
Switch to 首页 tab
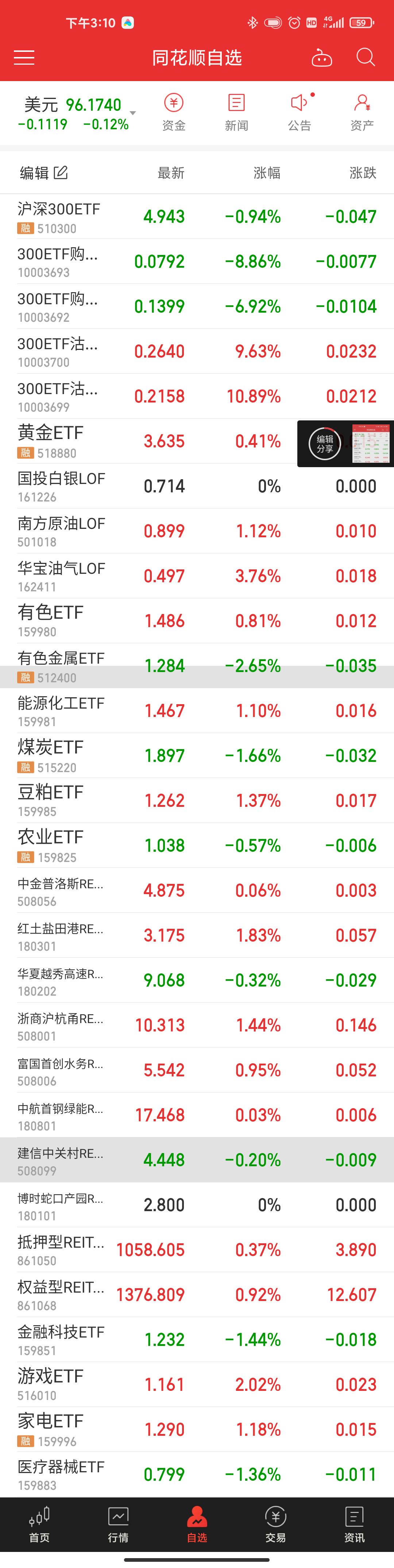point(39,1525)
